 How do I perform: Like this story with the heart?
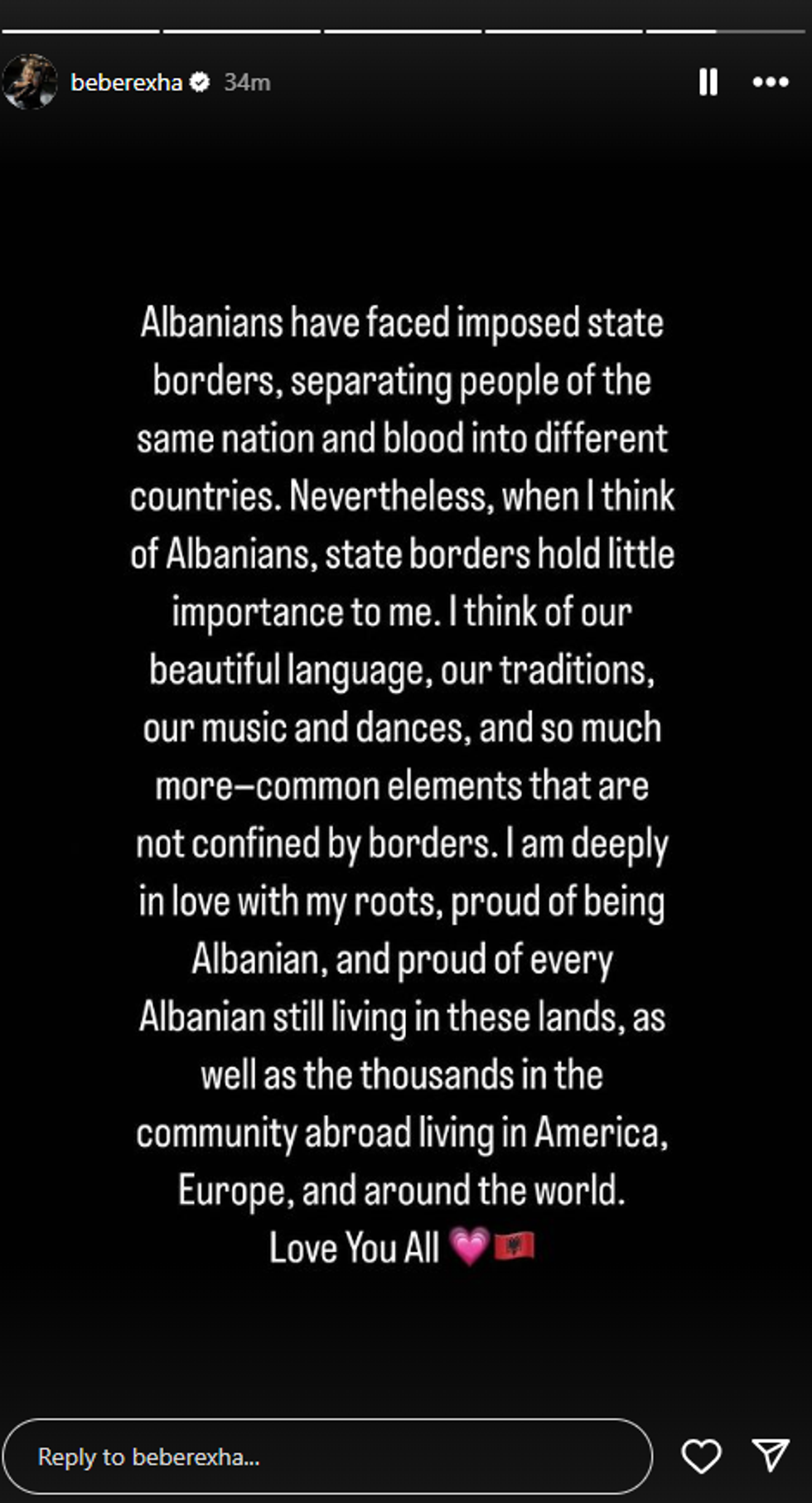click(701, 1457)
